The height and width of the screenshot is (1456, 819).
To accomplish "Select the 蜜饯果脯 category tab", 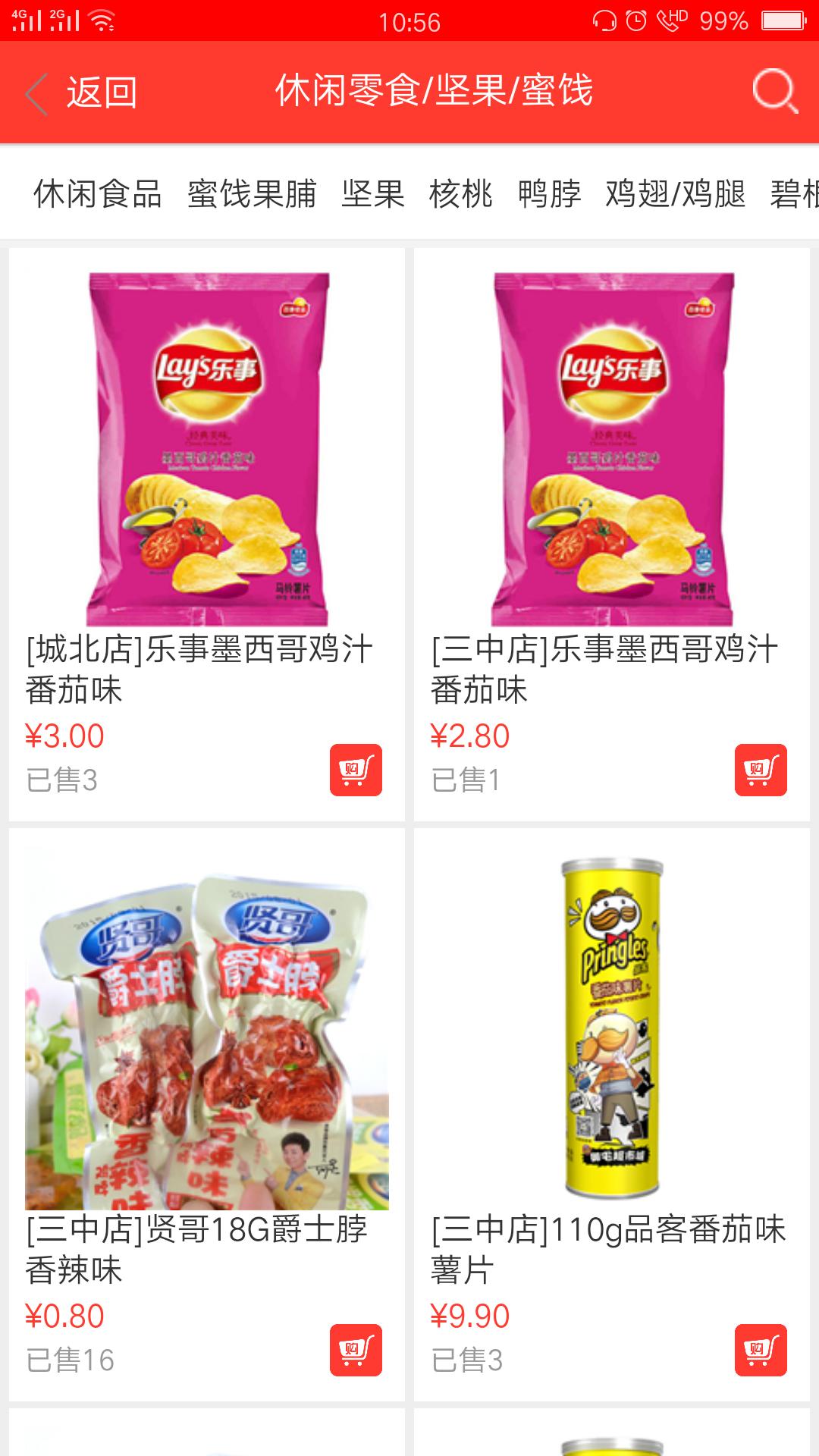I will [244, 196].
